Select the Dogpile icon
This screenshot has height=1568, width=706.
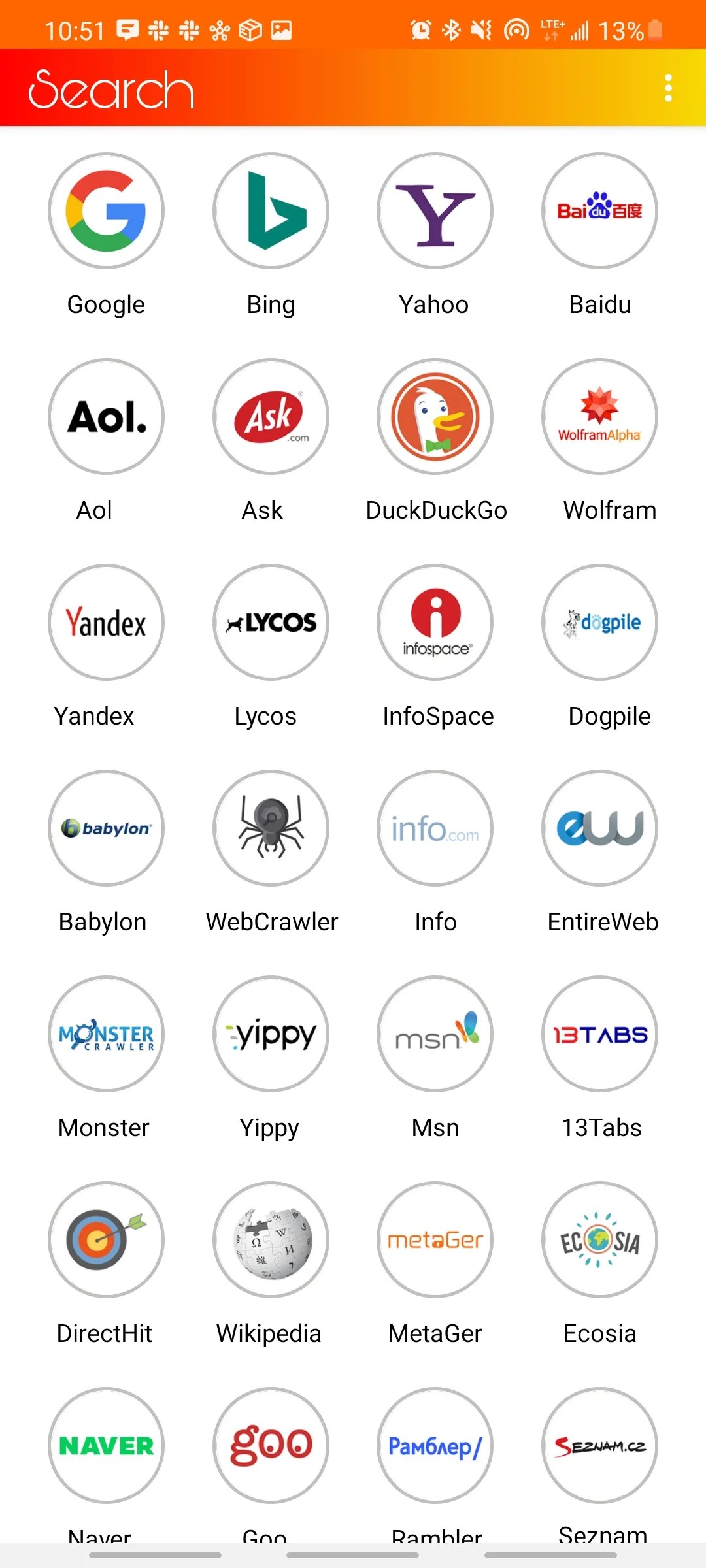pos(599,622)
